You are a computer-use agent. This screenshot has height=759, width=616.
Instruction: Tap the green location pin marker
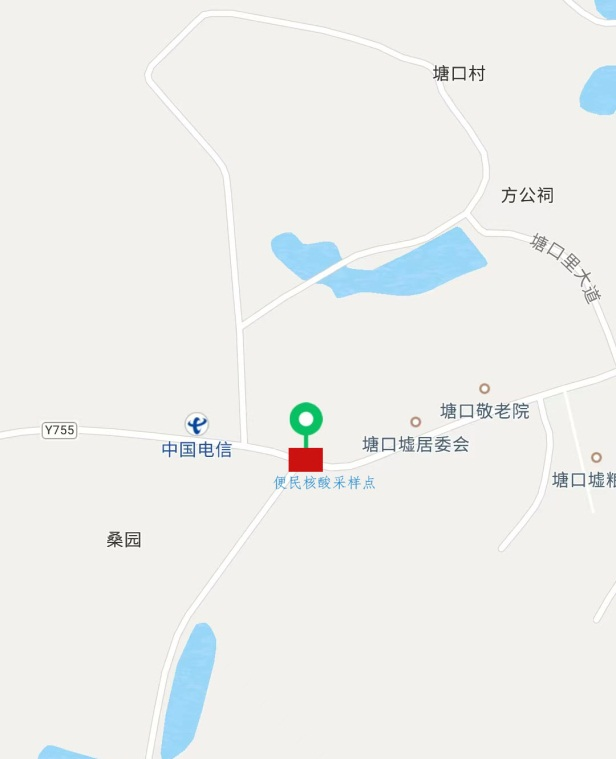pos(306,418)
